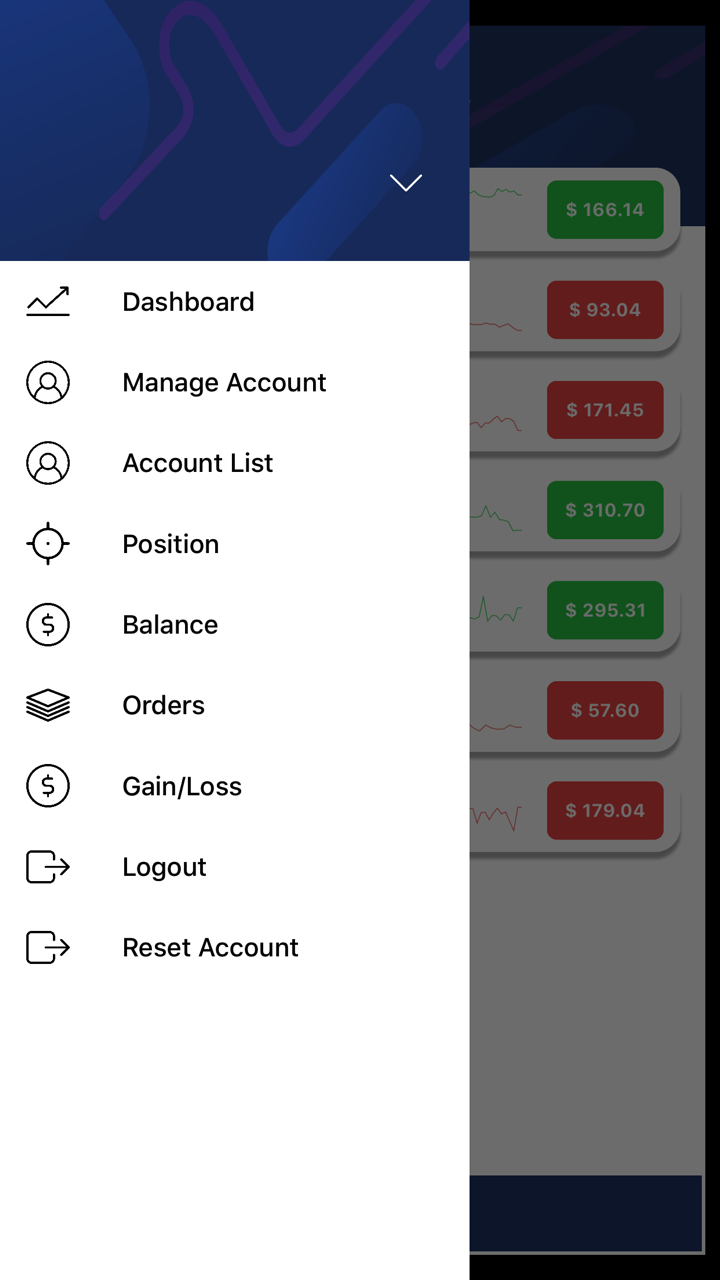Open the Dashboard menu item
720x1280 pixels.
point(188,302)
